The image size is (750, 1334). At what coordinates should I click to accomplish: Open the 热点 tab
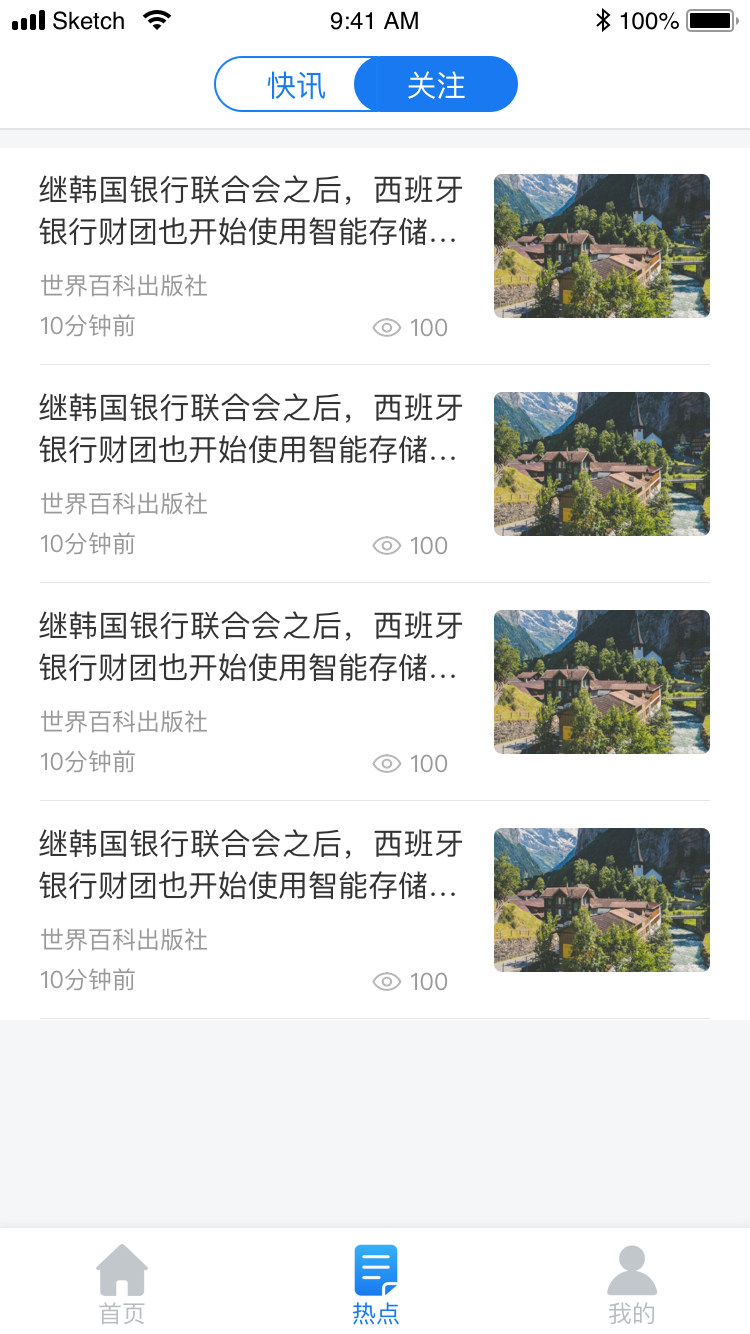point(376,1285)
